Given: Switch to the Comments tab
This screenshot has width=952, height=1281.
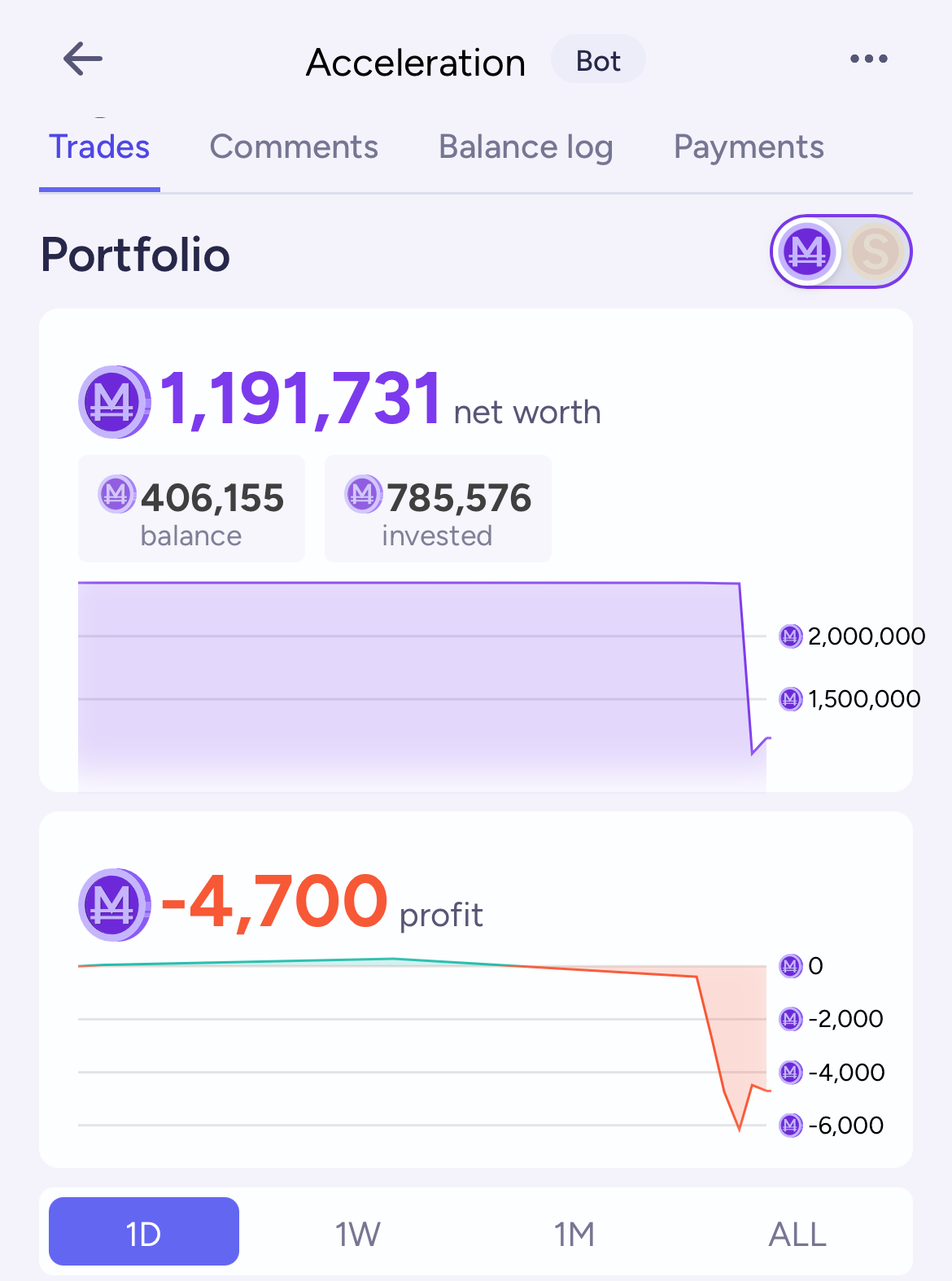Looking at the screenshot, I should [x=294, y=147].
